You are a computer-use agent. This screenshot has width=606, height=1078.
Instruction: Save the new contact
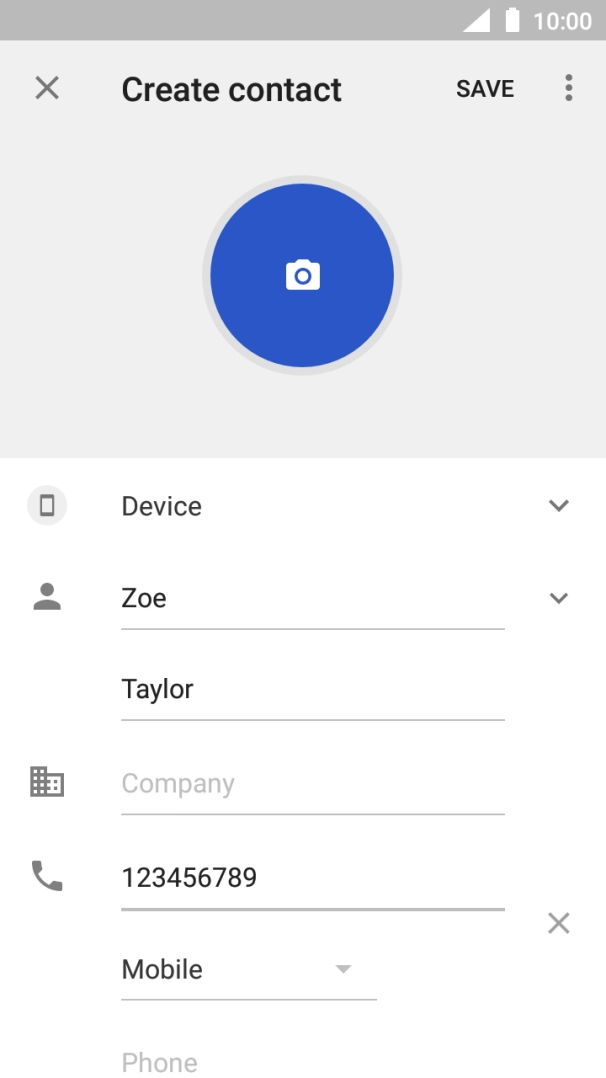(x=485, y=89)
